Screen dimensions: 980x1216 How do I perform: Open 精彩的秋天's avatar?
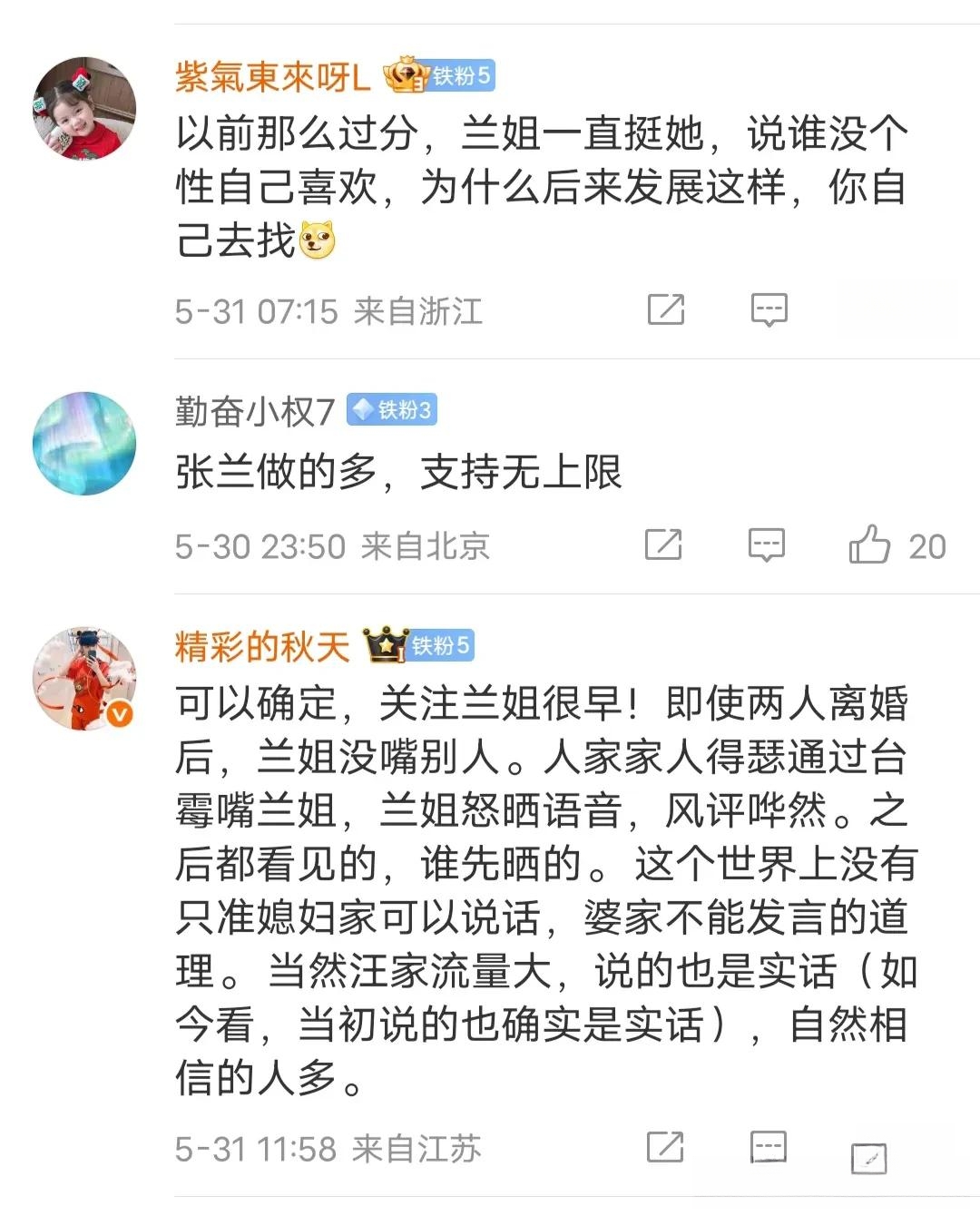click(84, 678)
